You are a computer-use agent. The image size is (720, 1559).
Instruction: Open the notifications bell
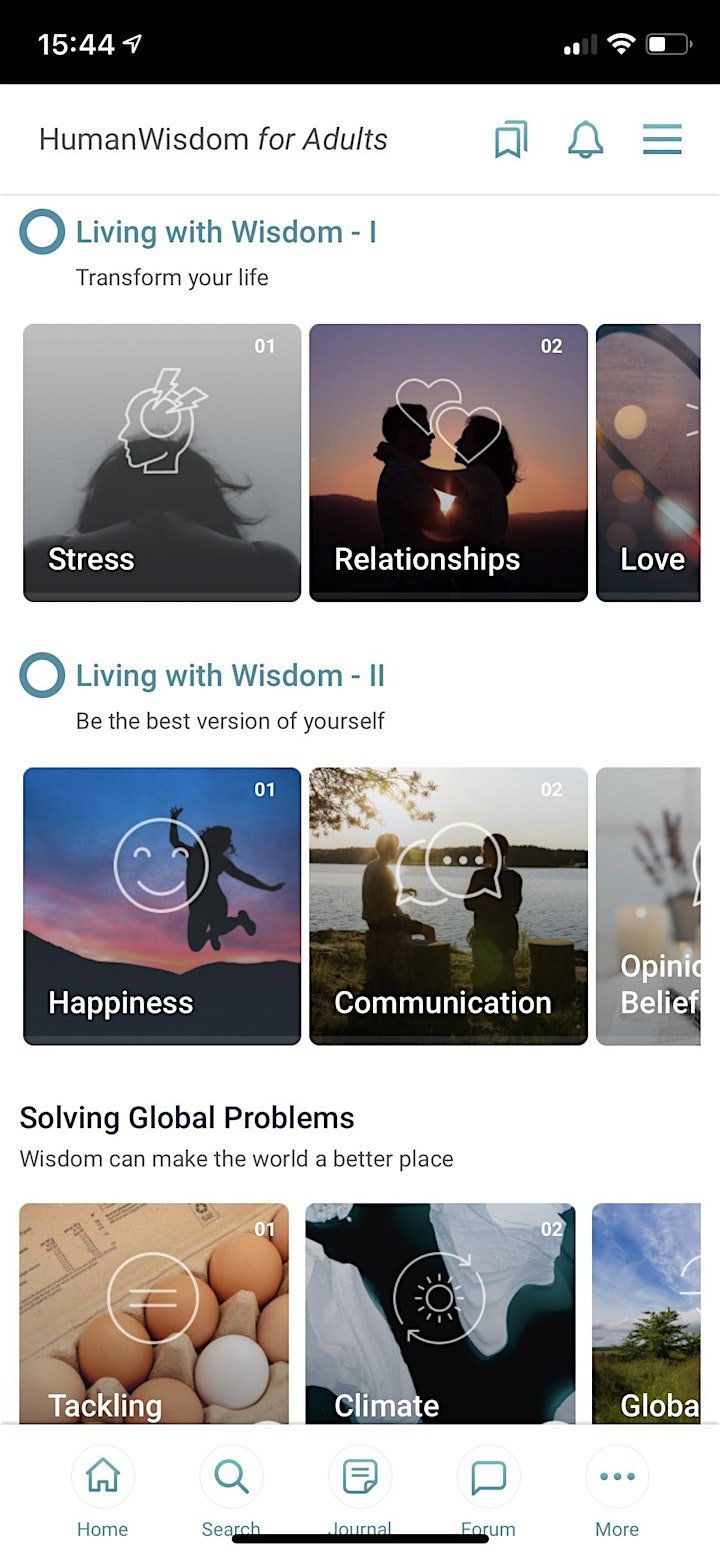(x=585, y=140)
